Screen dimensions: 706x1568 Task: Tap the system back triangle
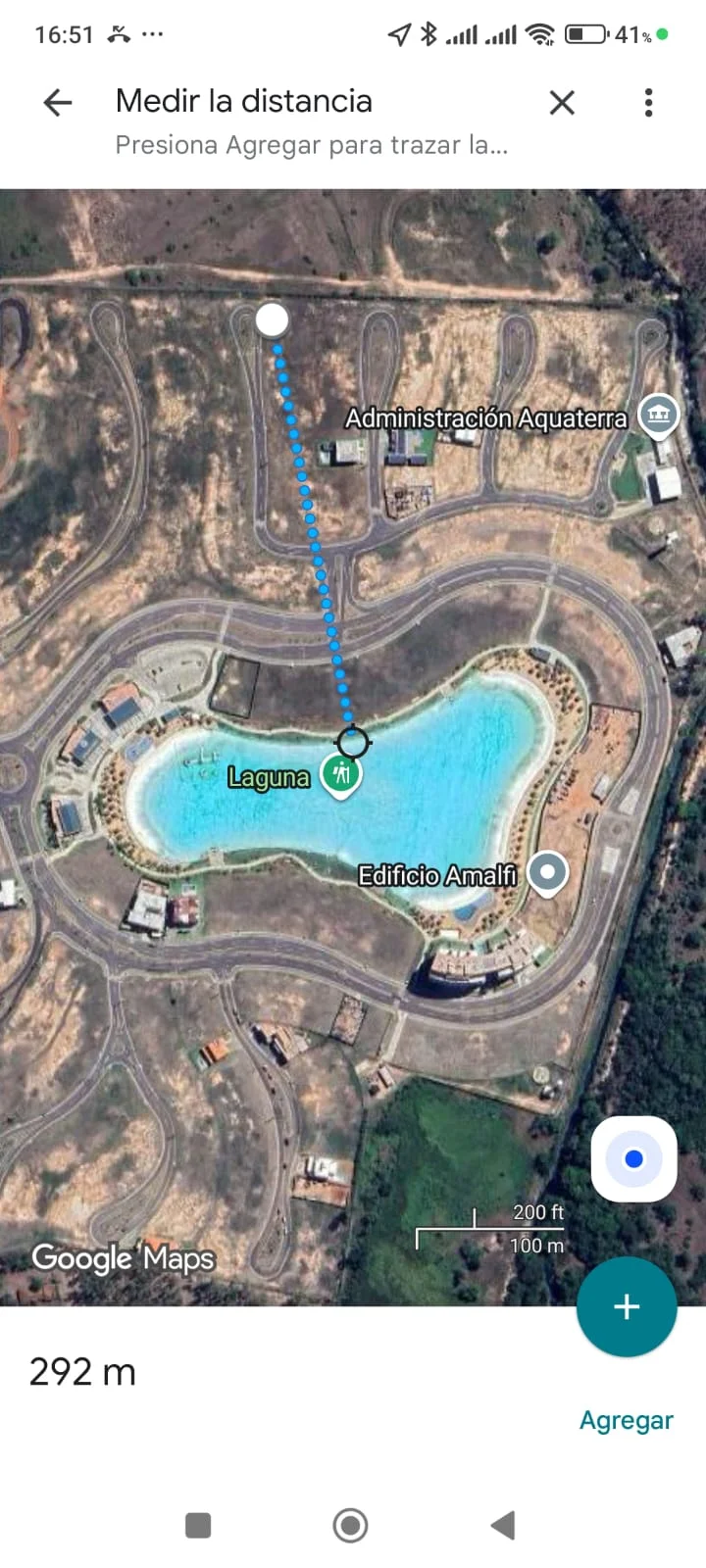[x=503, y=1525]
